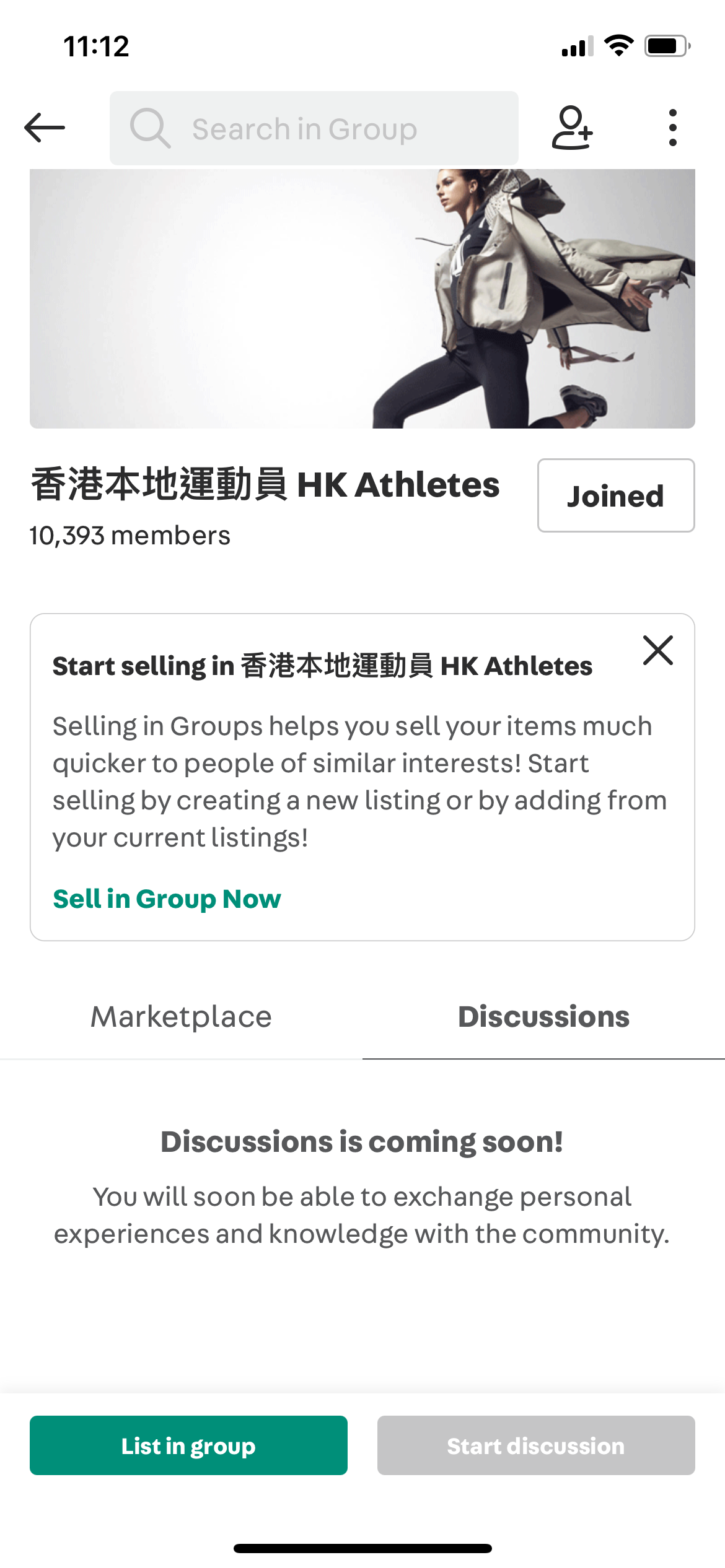Invite members with the add-person icon
The height and width of the screenshot is (1568, 725).
(572, 128)
